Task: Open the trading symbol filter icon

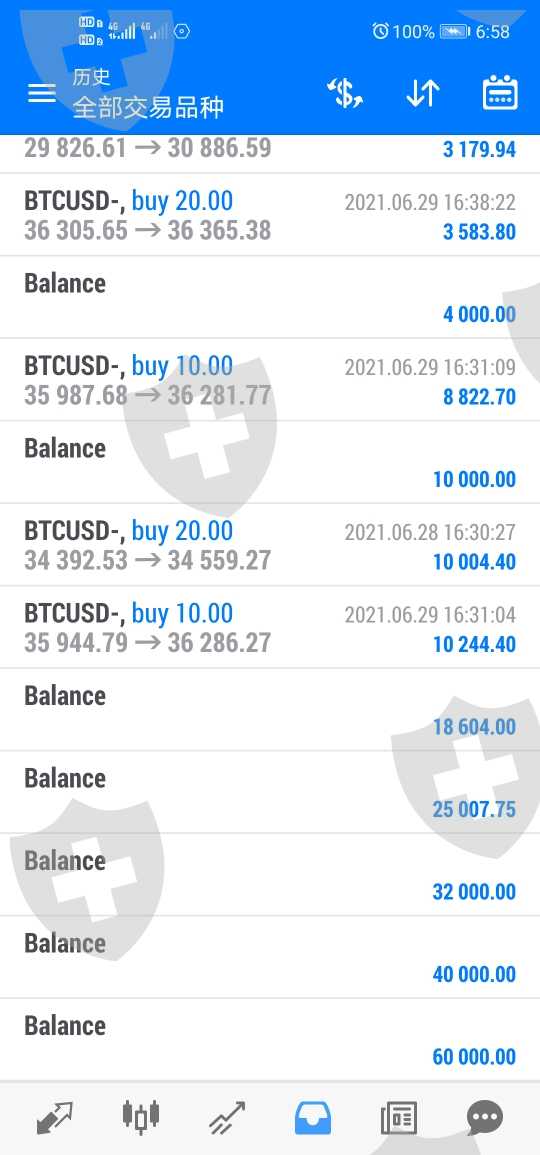Action: click(x=345, y=94)
